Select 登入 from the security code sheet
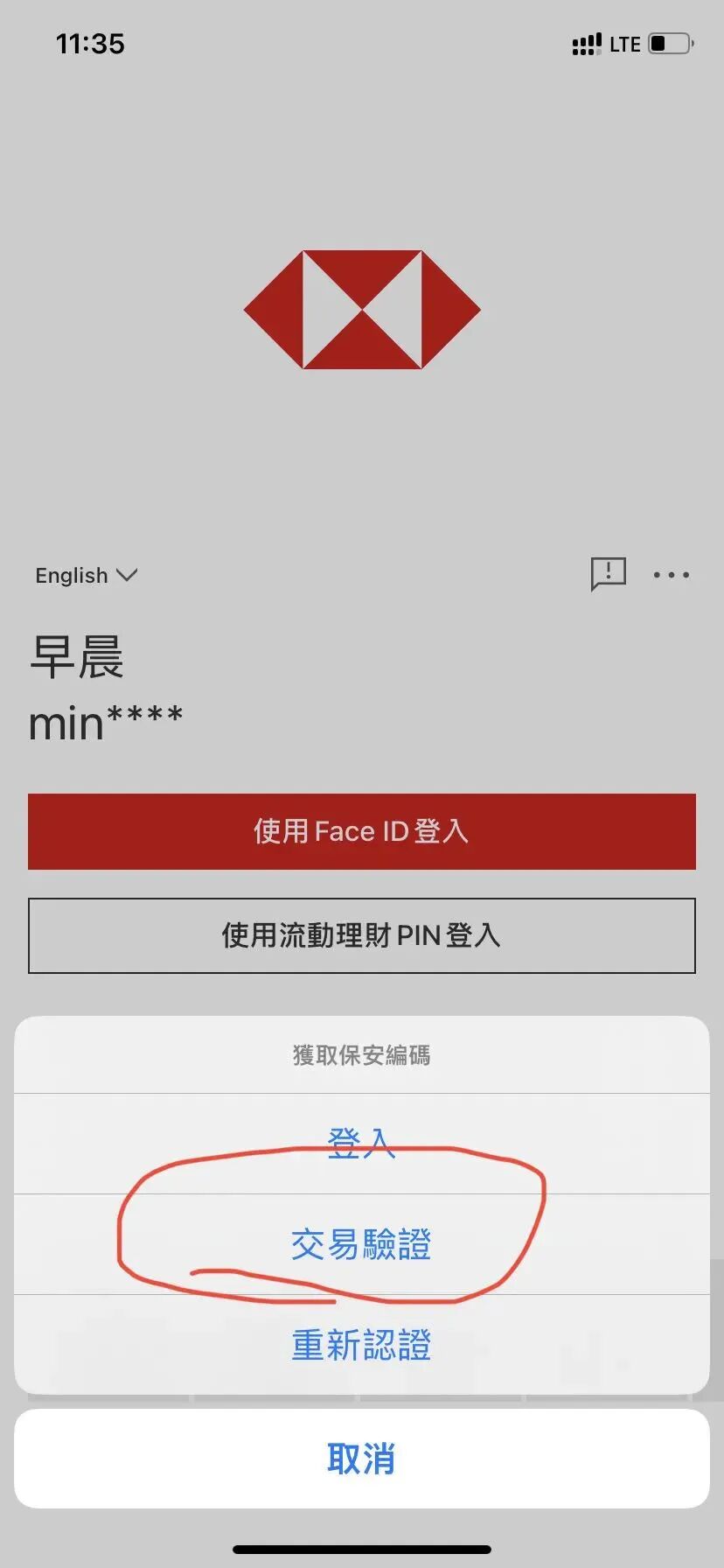The image size is (724, 1568). tap(361, 1143)
